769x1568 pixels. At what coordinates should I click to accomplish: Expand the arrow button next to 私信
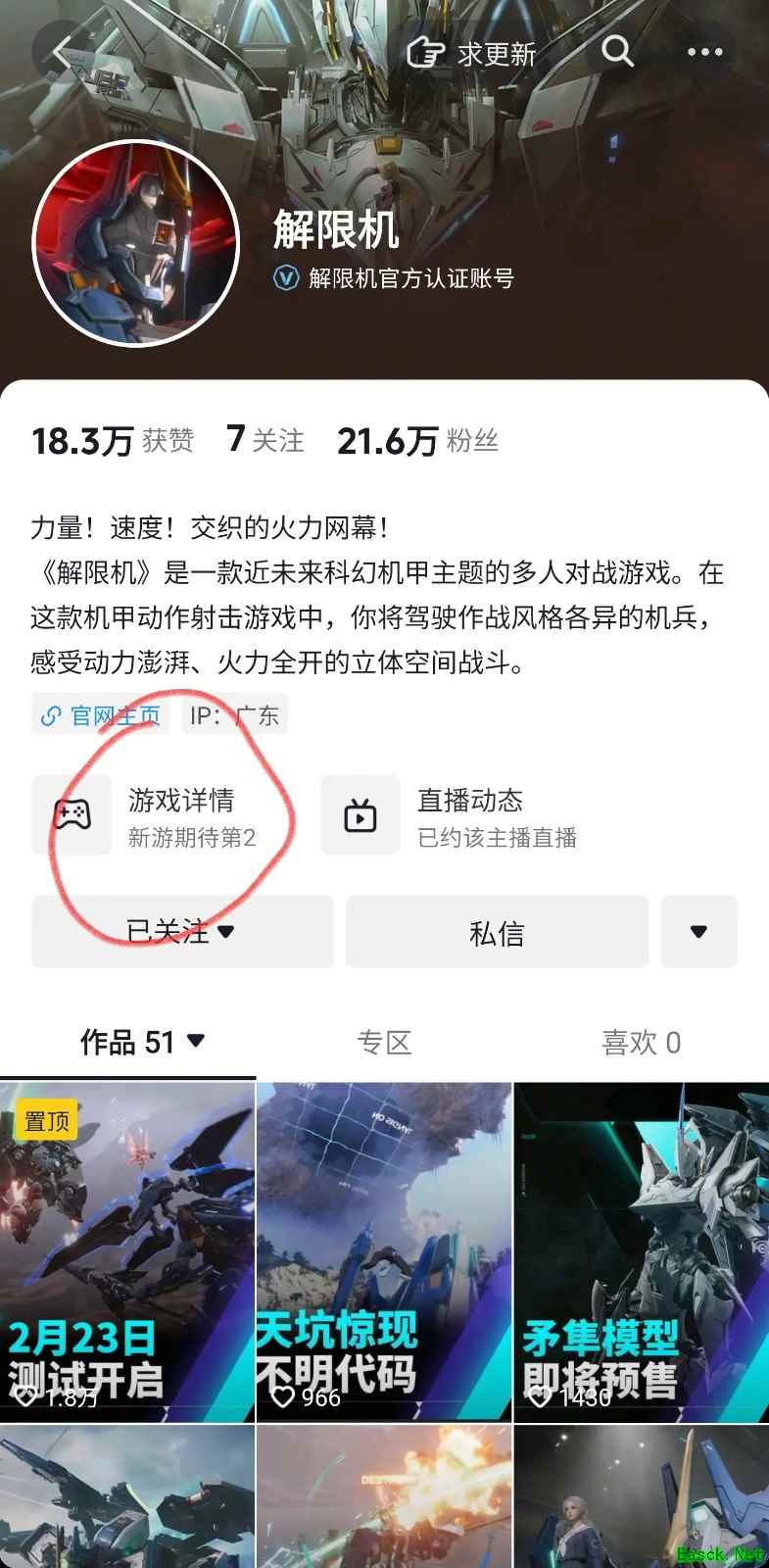click(x=698, y=932)
